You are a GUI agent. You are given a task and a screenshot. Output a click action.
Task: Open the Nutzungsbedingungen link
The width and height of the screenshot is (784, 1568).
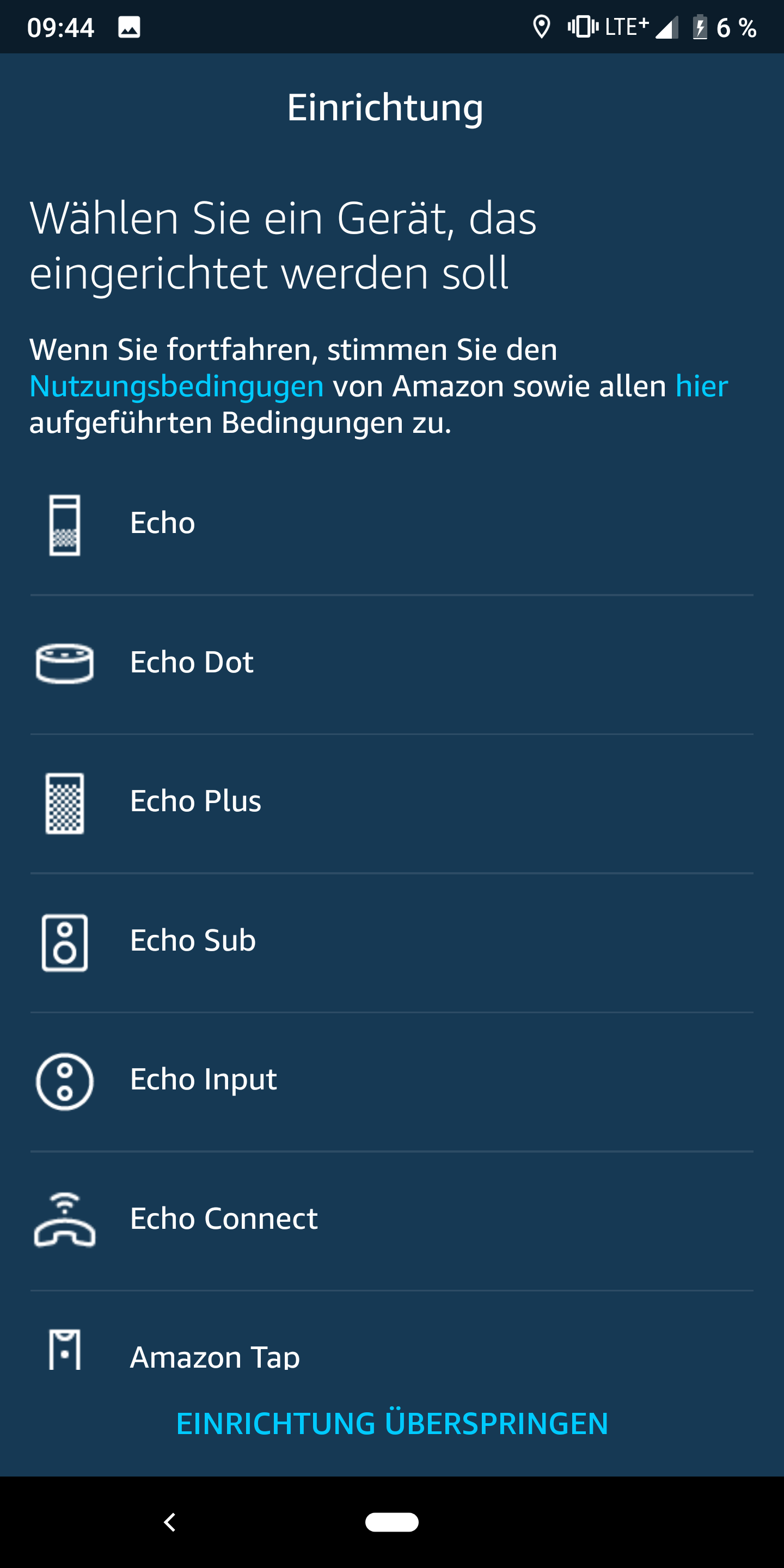pyautogui.click(x=176, y=386)
